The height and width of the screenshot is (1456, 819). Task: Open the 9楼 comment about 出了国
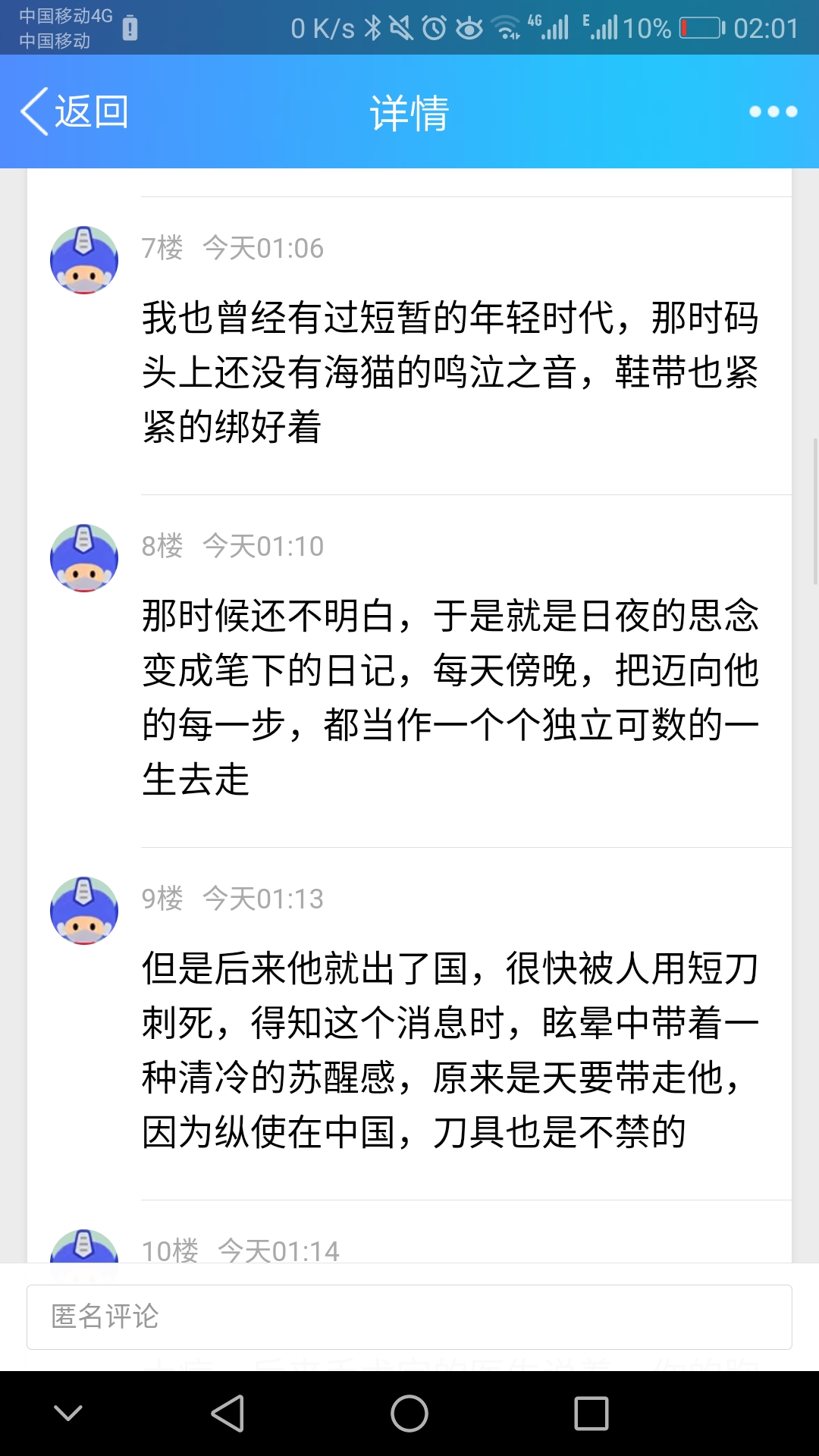pos(450,1050)
